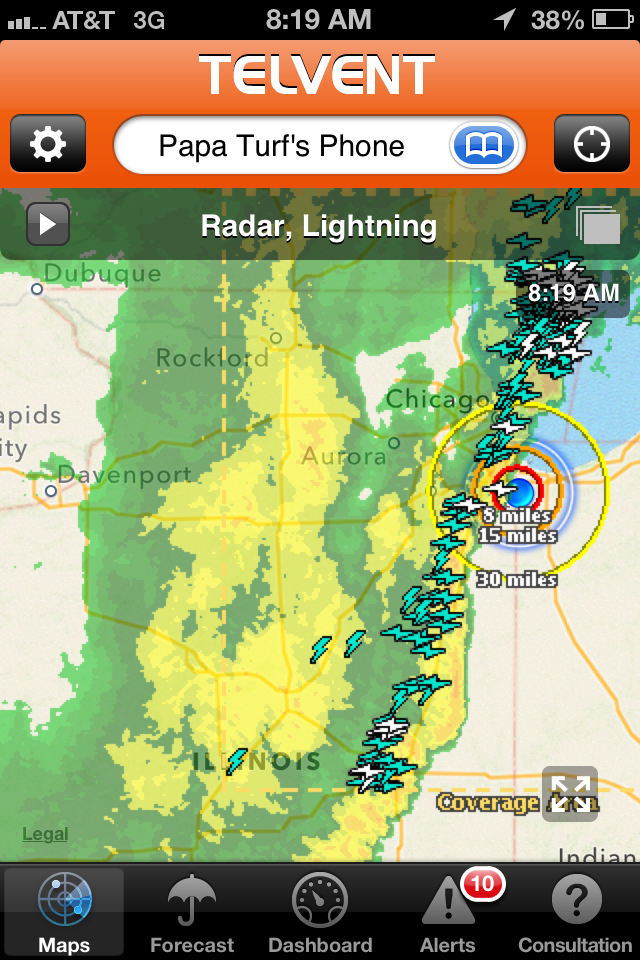Switch to the Forecast tab

[192, 912]
